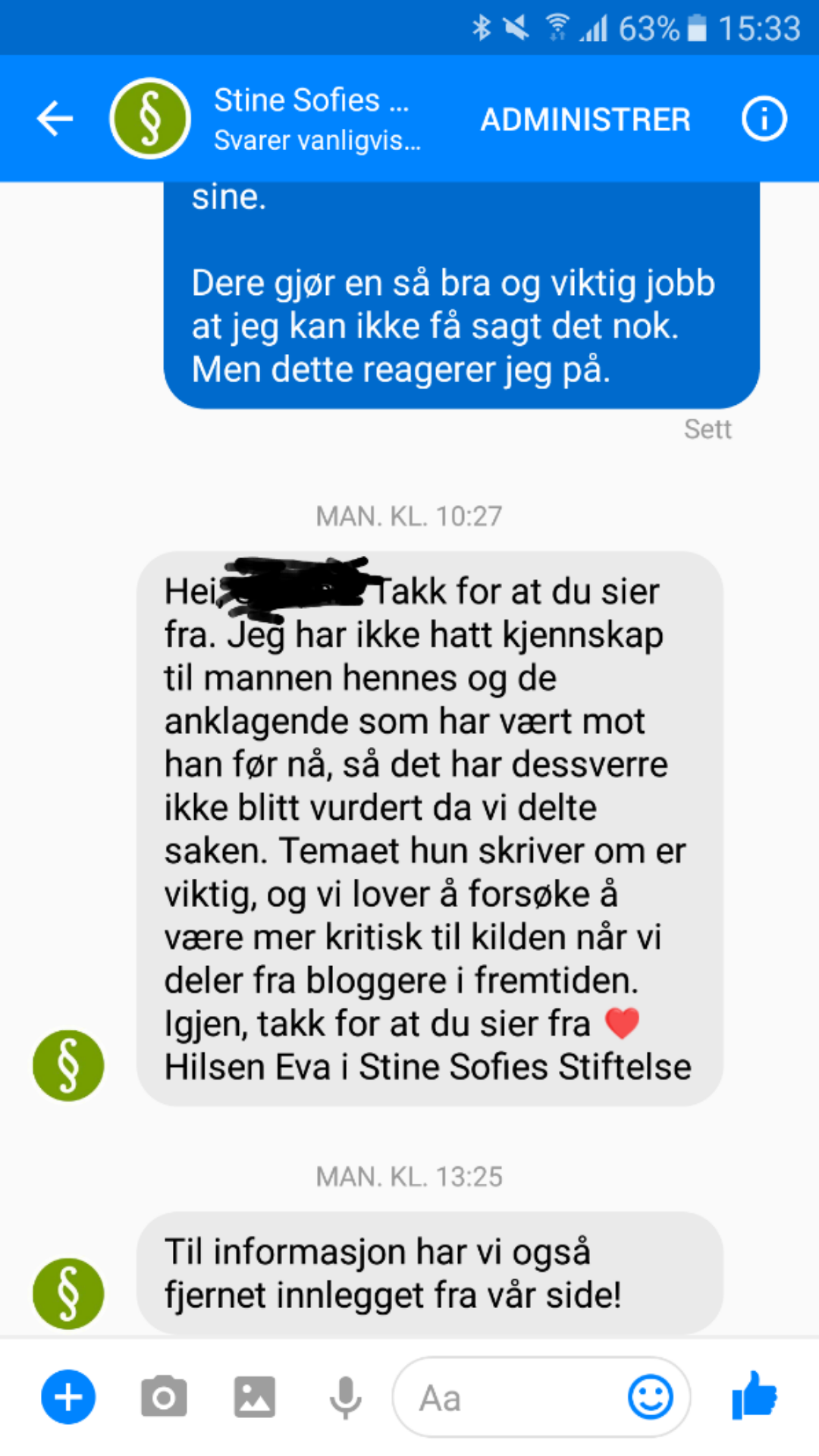Go back using the header arrow
This screenshot has height=1456, width=819.
(x=55, y=119)
